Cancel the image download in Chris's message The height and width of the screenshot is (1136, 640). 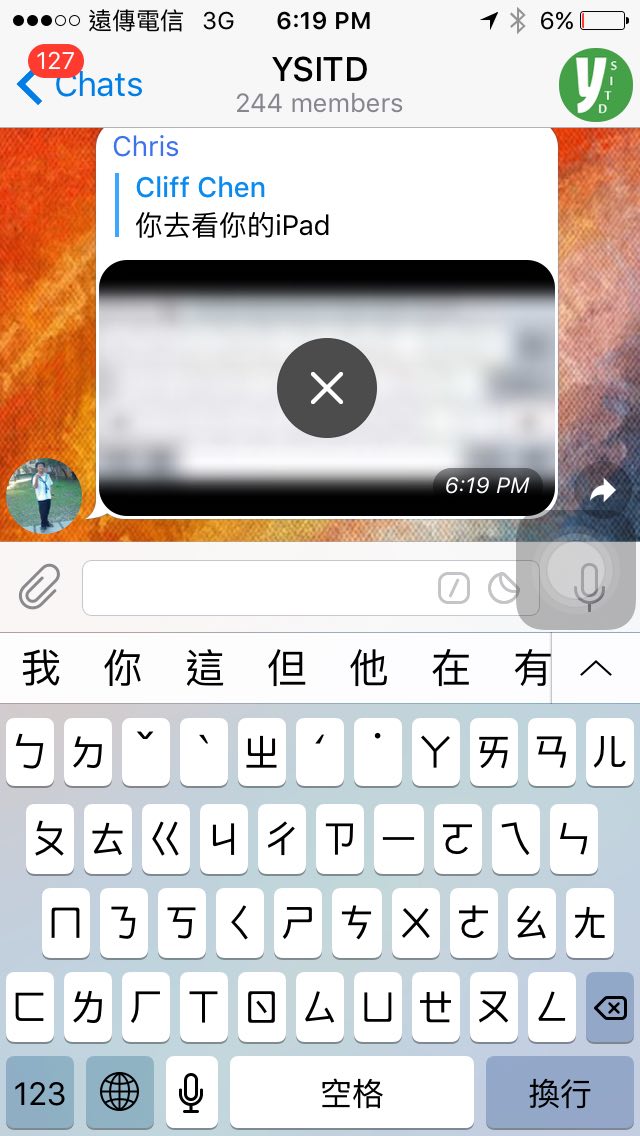coord(327,388)
